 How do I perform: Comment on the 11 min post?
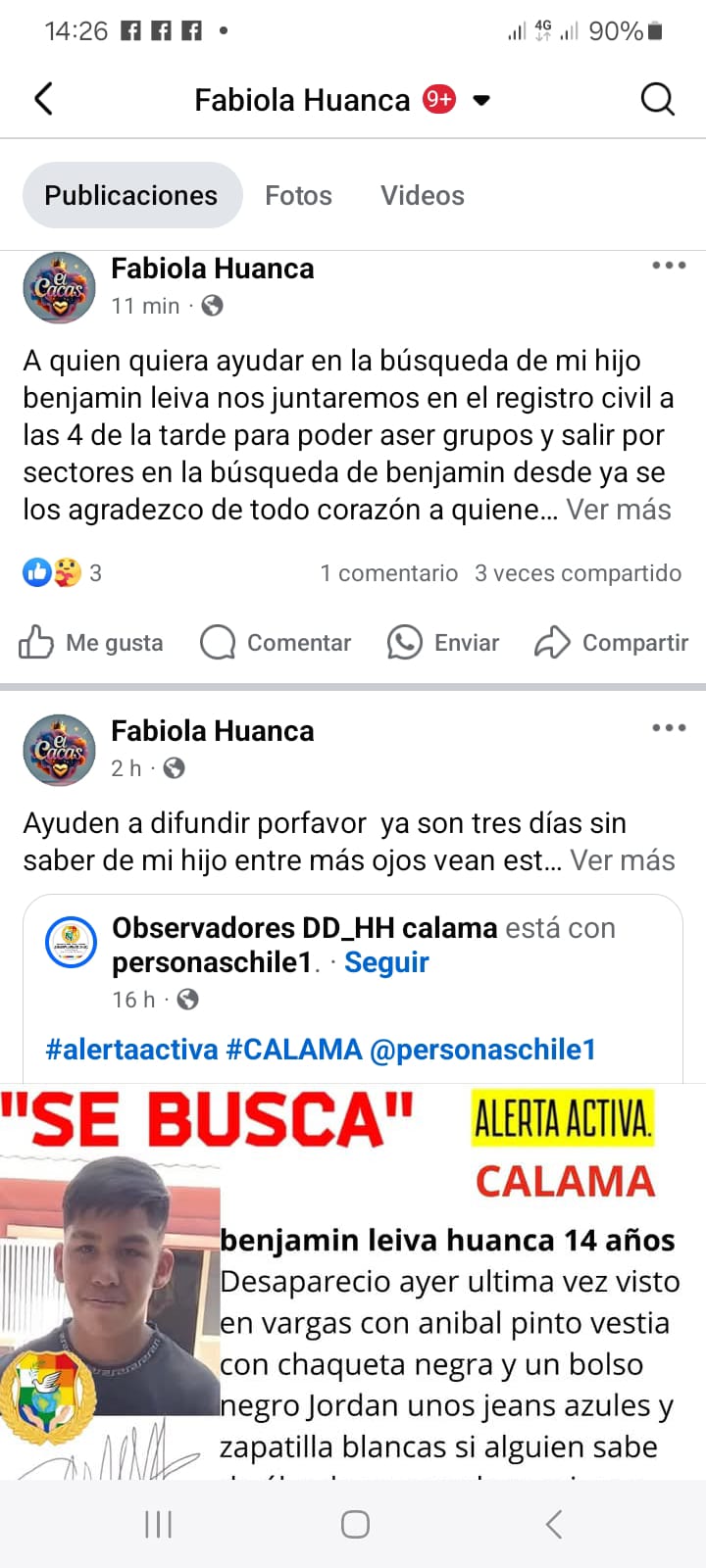point(276,643)
